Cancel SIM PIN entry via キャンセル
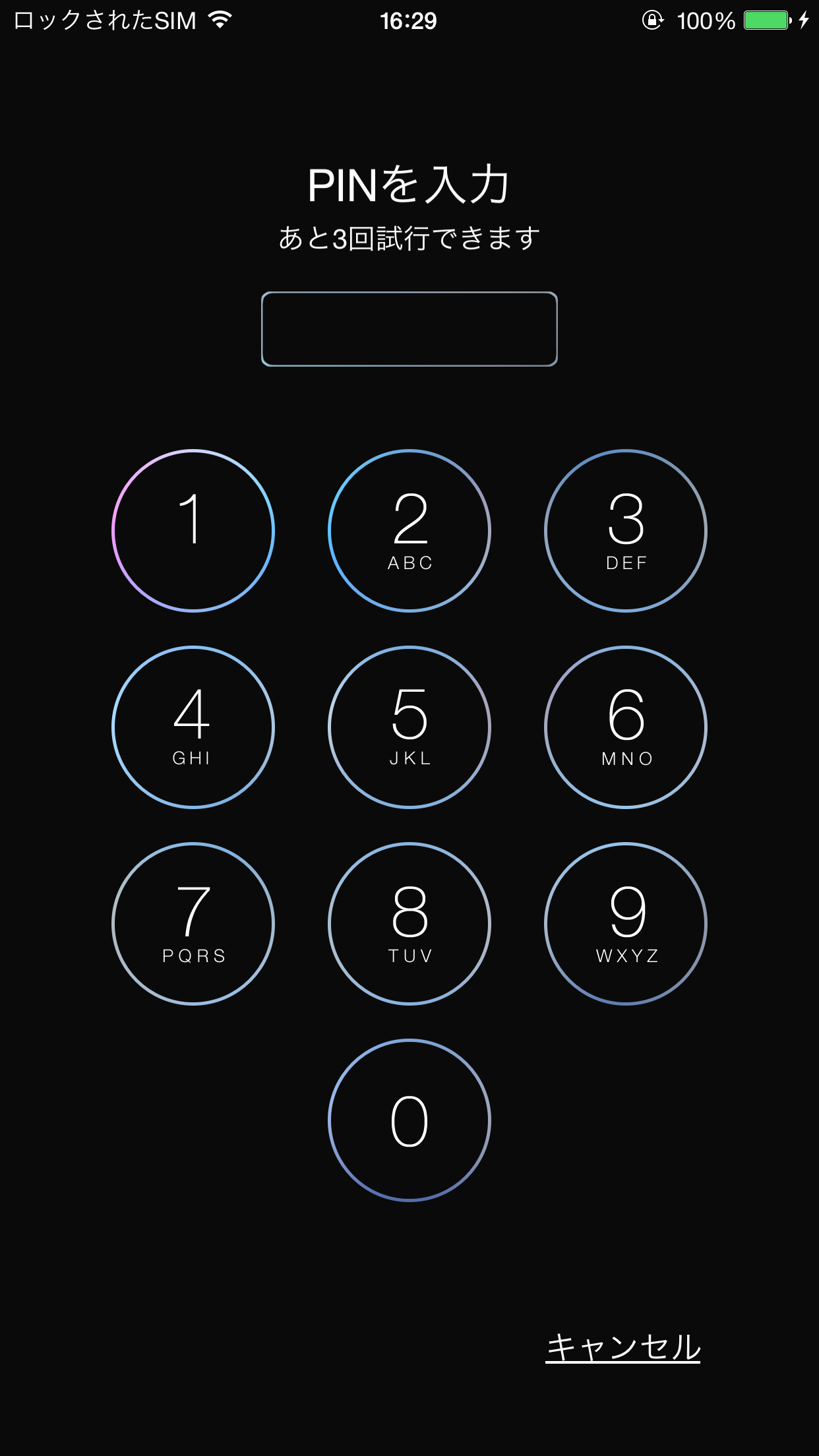Screen dimensions: 819x1456 (x=623, y=1347)
